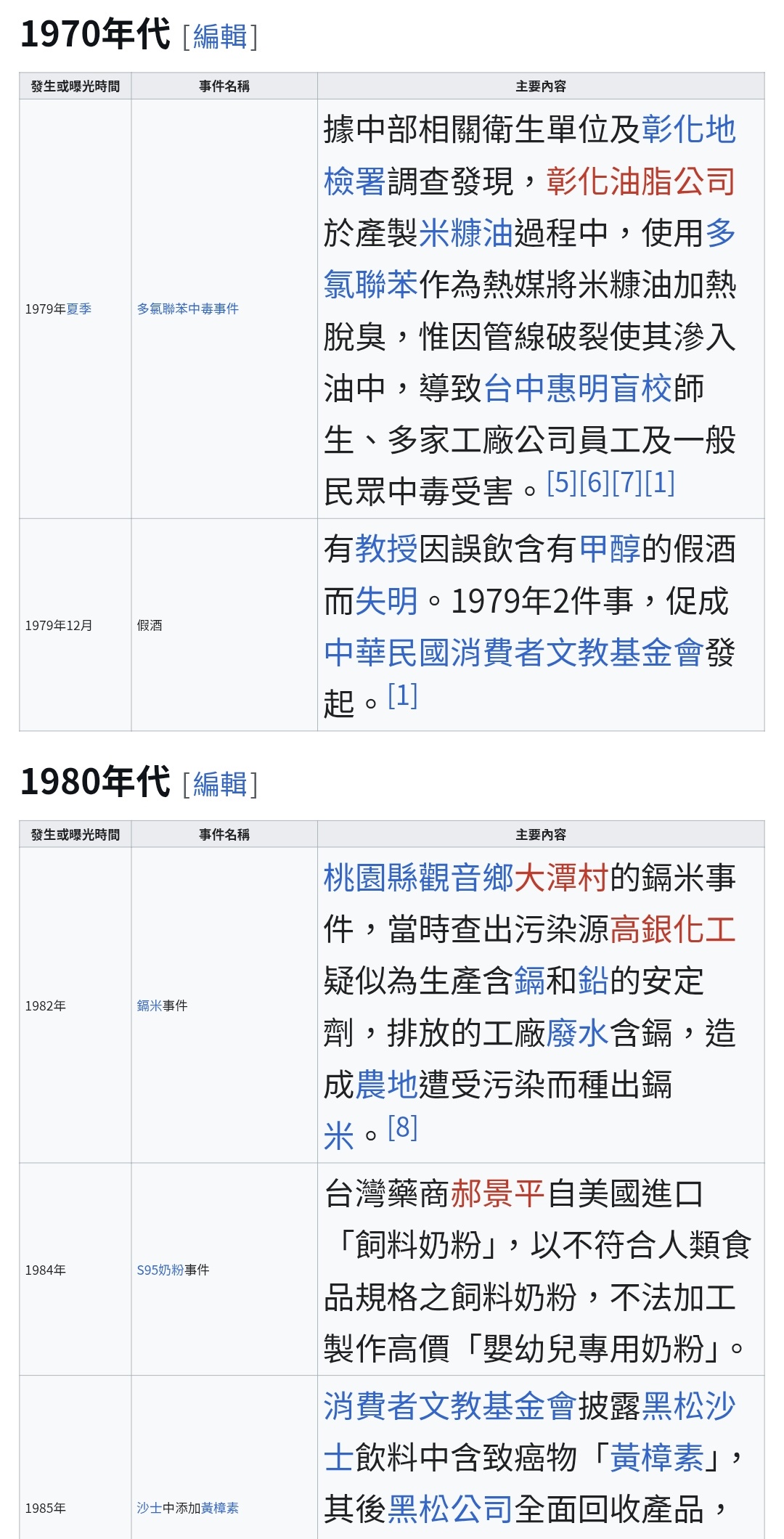Screen dimensions: 784x1539
Task: Open the 甲醇 link
Action: coord(610,549)
